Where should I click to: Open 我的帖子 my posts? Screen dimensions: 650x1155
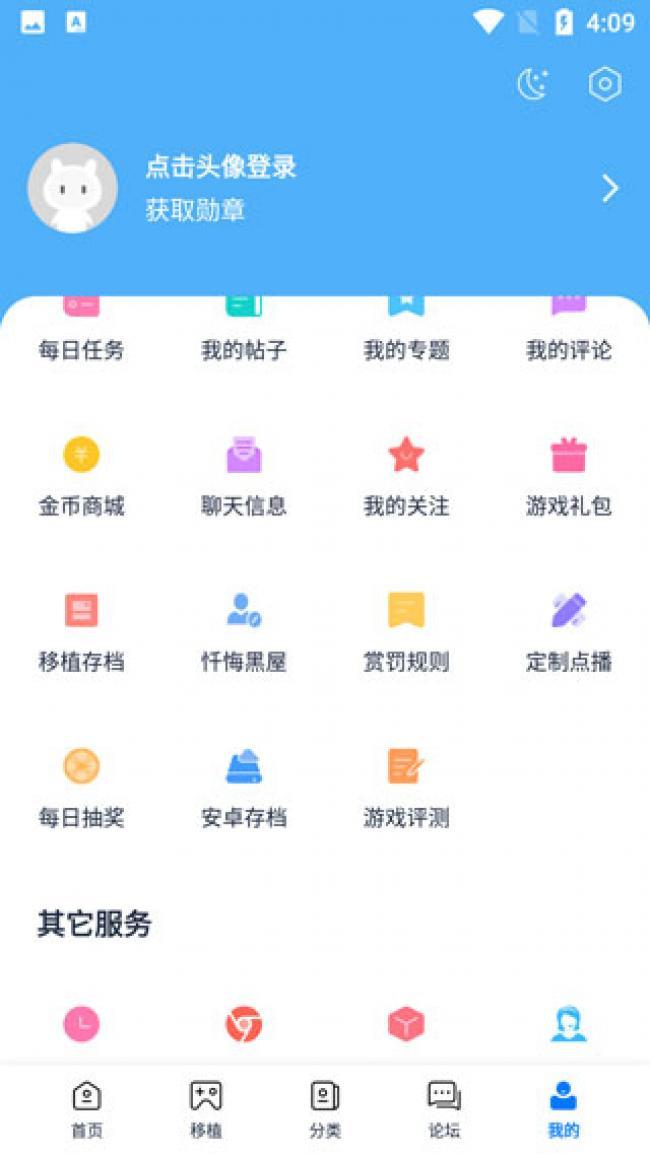point(243,335)
